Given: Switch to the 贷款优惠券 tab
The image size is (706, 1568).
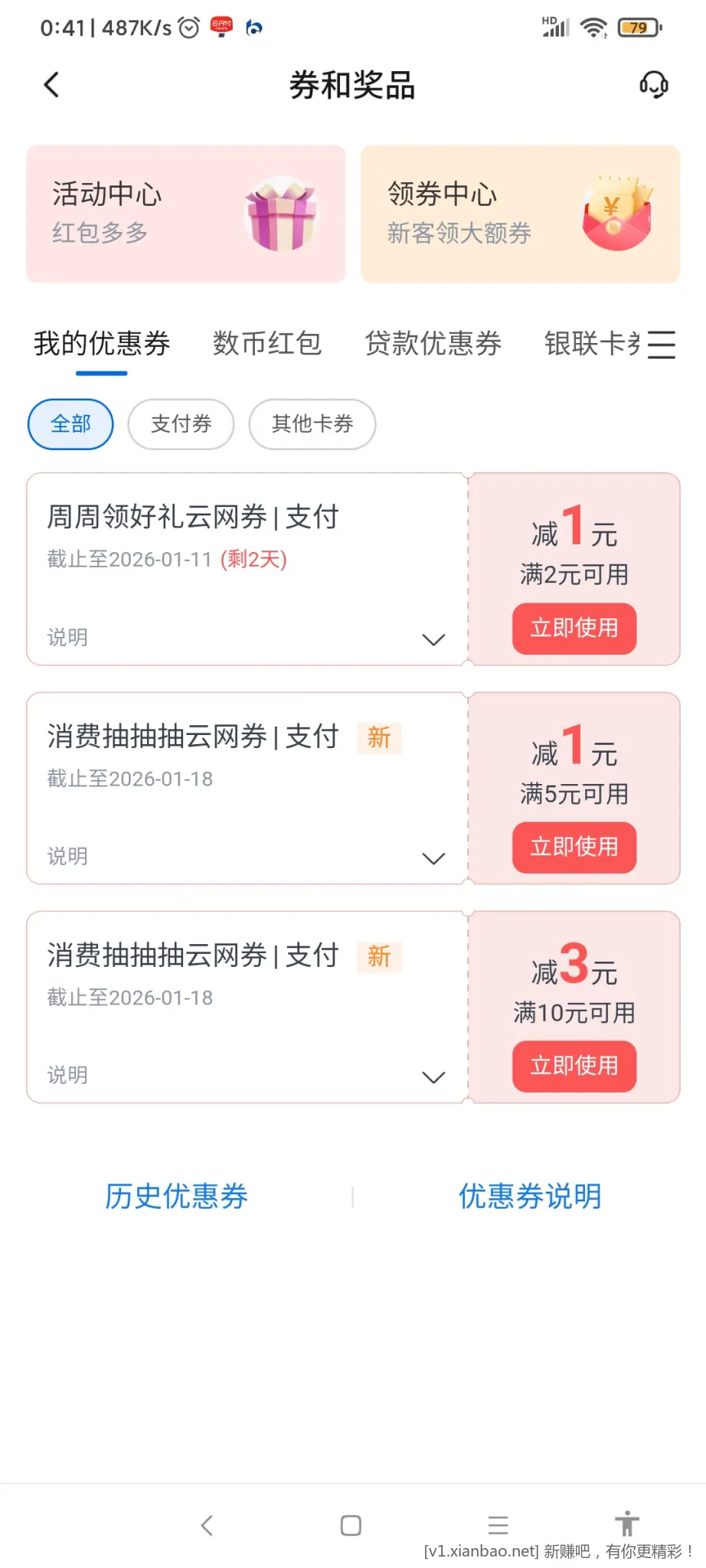Looking at the screenshot, I should coord(433,344).
